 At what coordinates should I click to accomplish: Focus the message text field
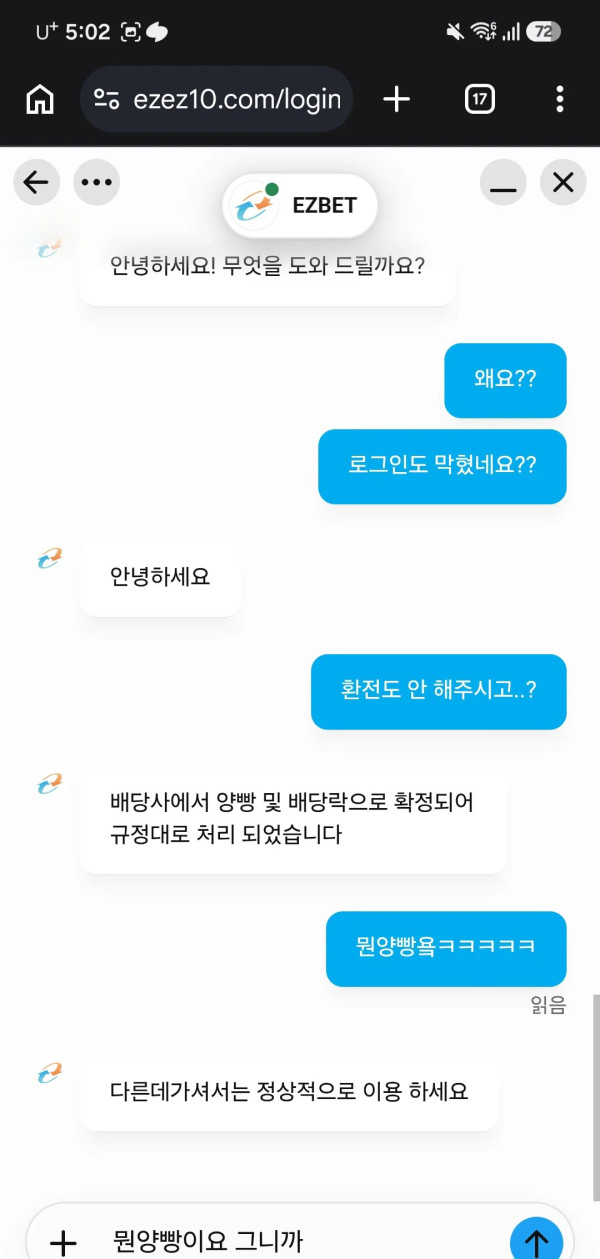point(300,1242)
